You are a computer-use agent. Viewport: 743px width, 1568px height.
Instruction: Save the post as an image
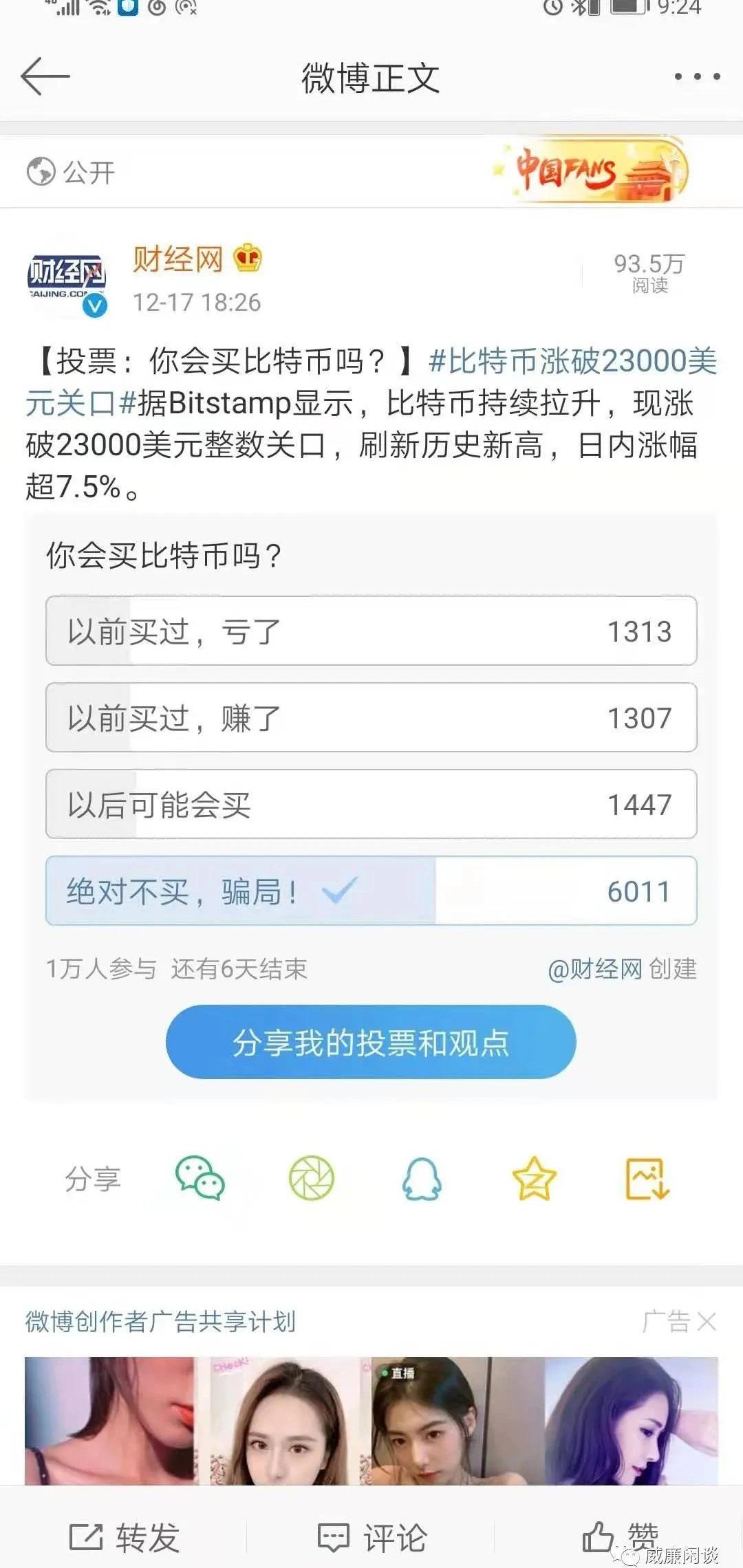pos(647,1178)
